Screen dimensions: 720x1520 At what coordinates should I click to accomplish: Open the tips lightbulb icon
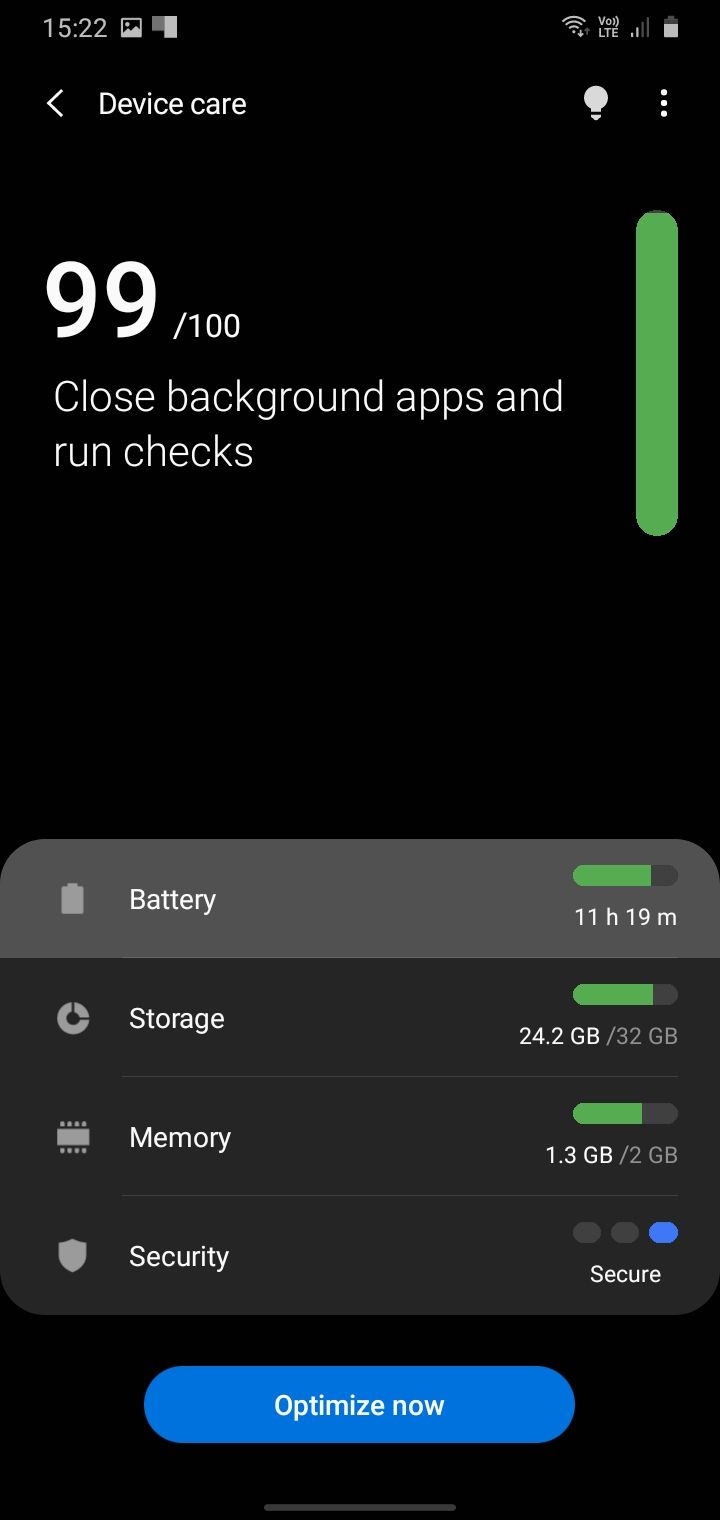[596, 103]
